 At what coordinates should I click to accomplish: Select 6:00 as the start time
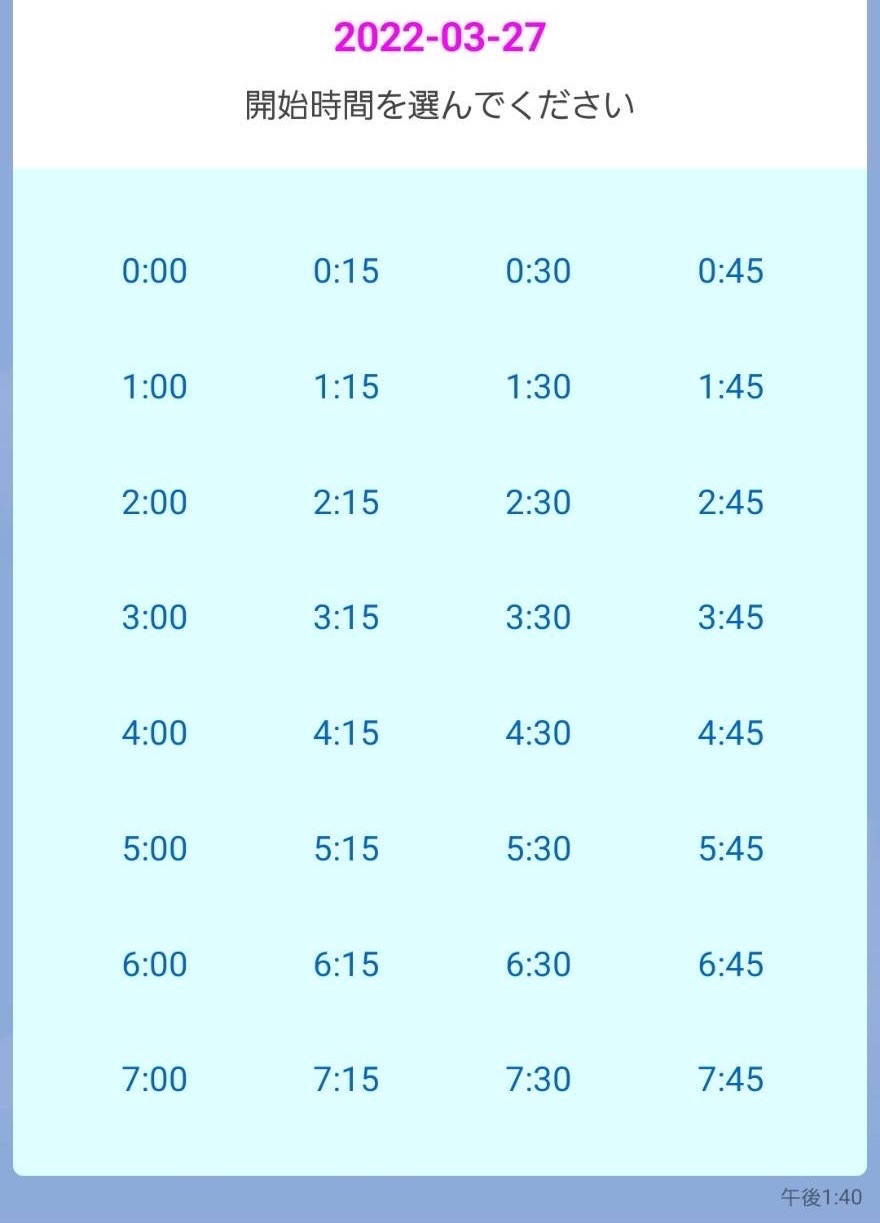coord(154,965)
